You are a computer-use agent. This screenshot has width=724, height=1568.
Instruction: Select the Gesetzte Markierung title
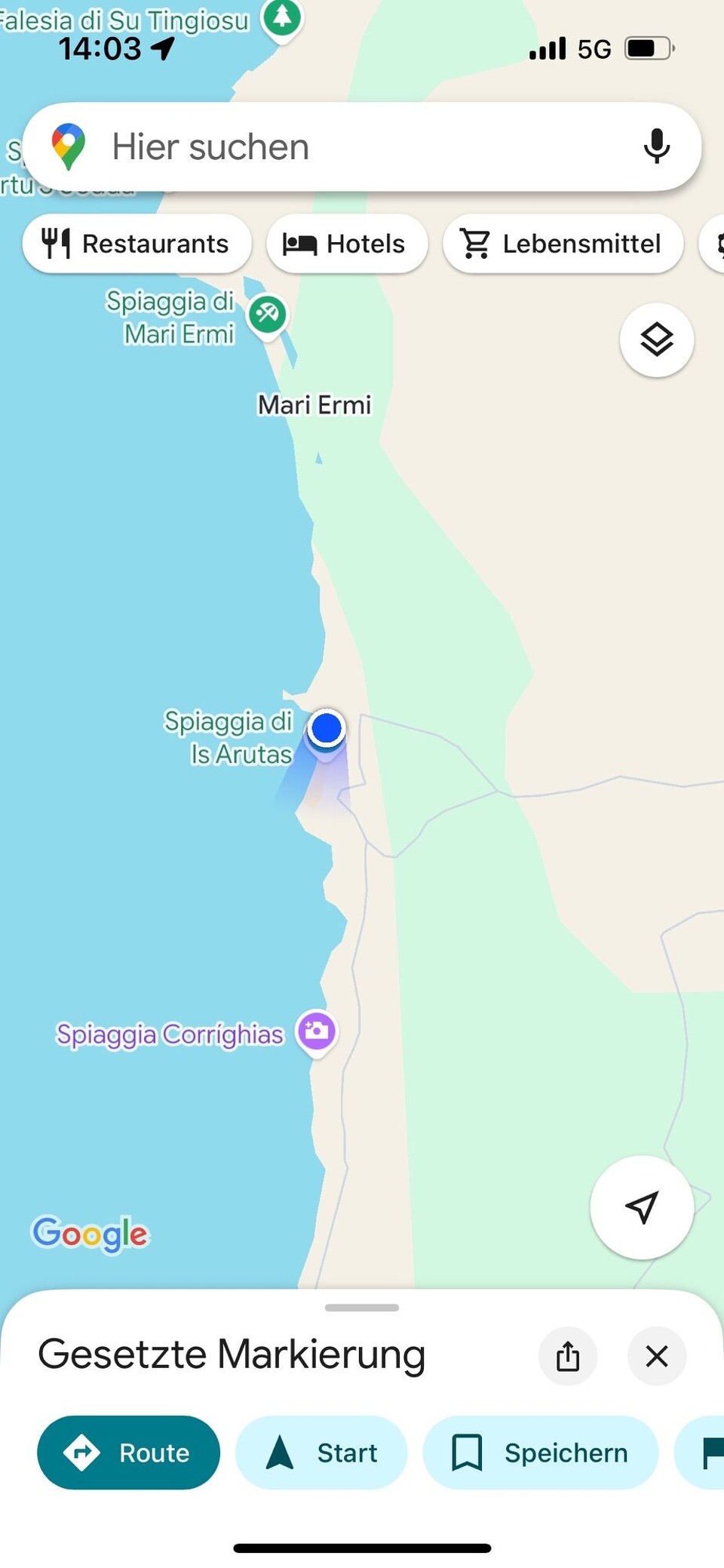[232, 1353]
